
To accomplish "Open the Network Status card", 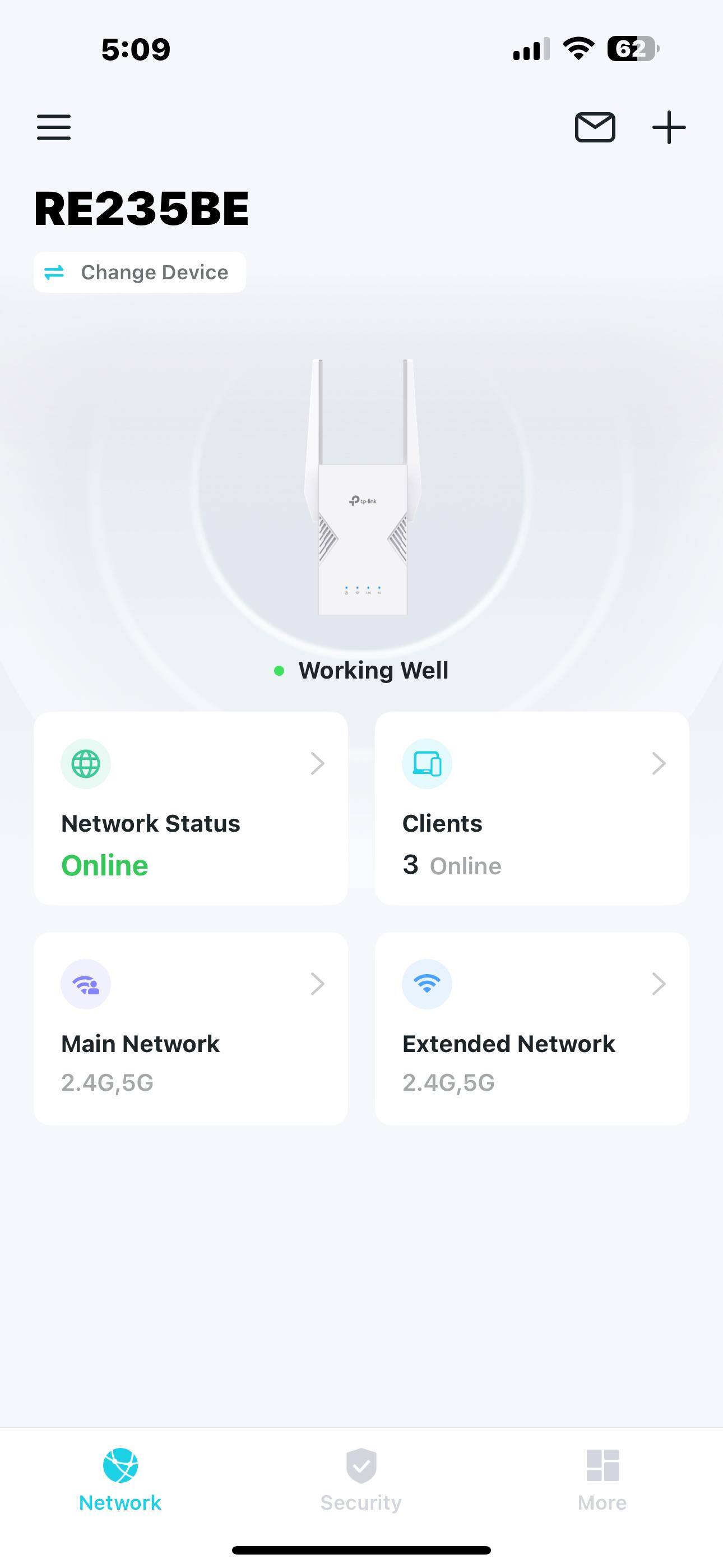I will coord(191,808).
